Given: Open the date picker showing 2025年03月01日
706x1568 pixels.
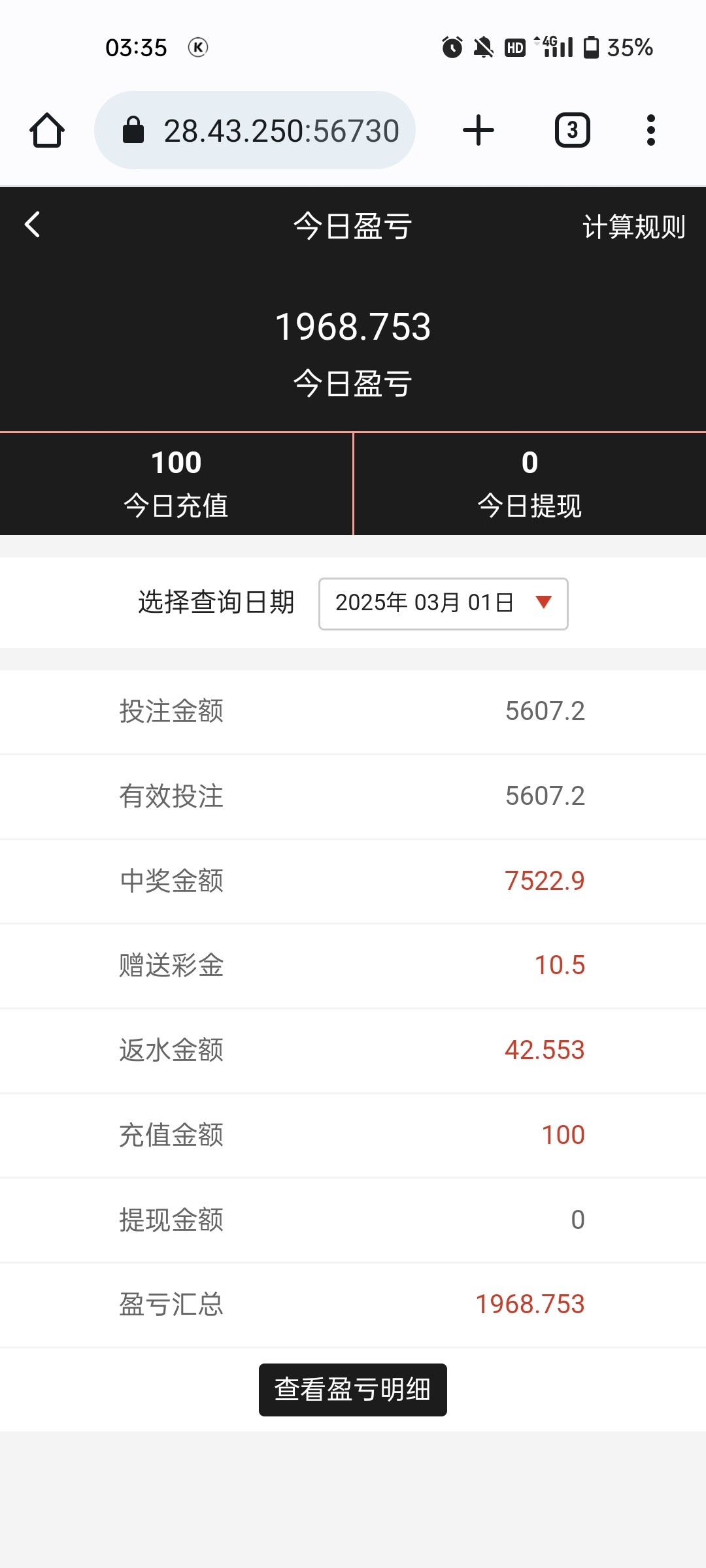Looking at the screenshot, I should point(443,603).
